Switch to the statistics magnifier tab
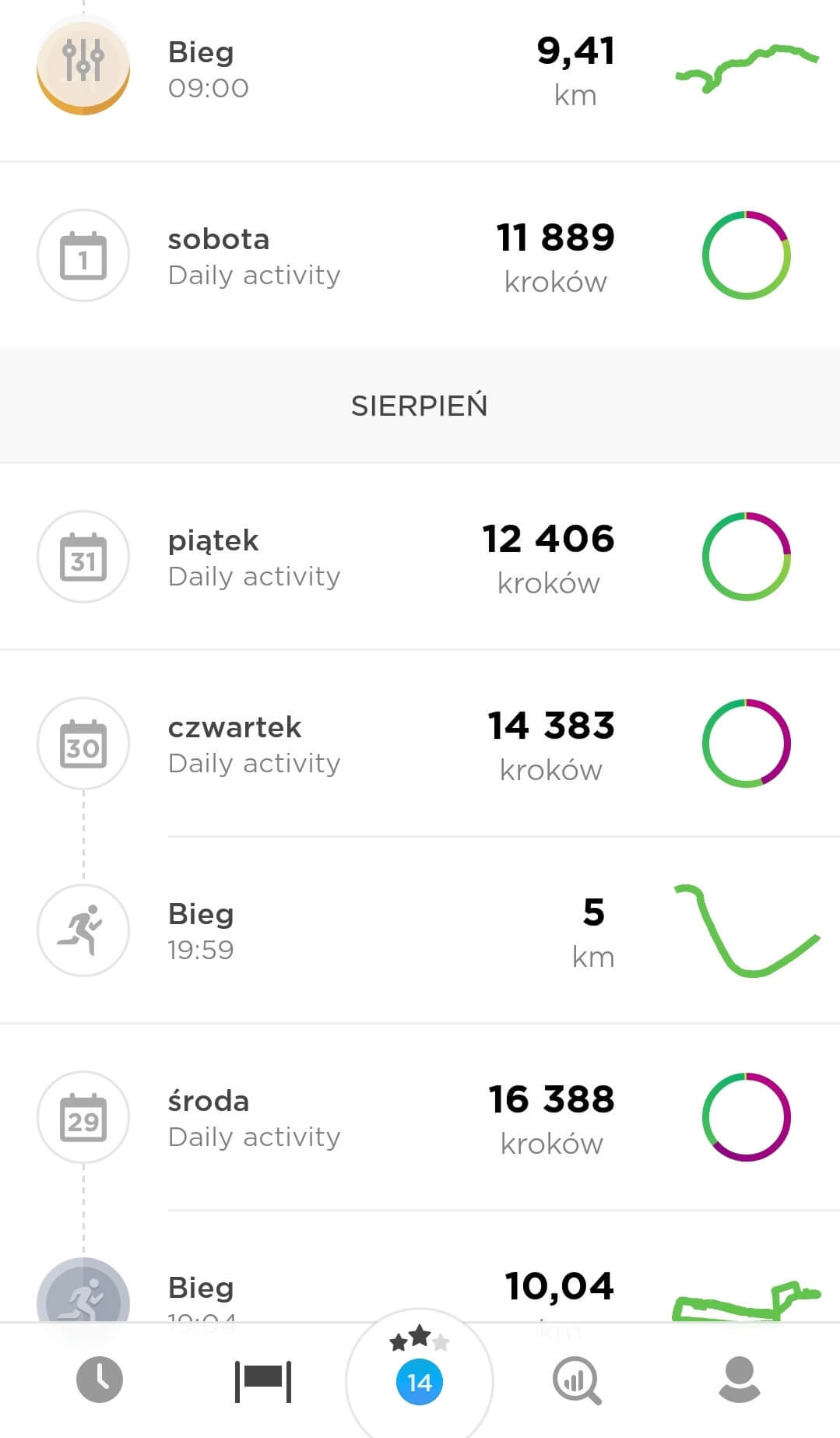Screen dimensions: 840x1438 tap(577, 1380)
